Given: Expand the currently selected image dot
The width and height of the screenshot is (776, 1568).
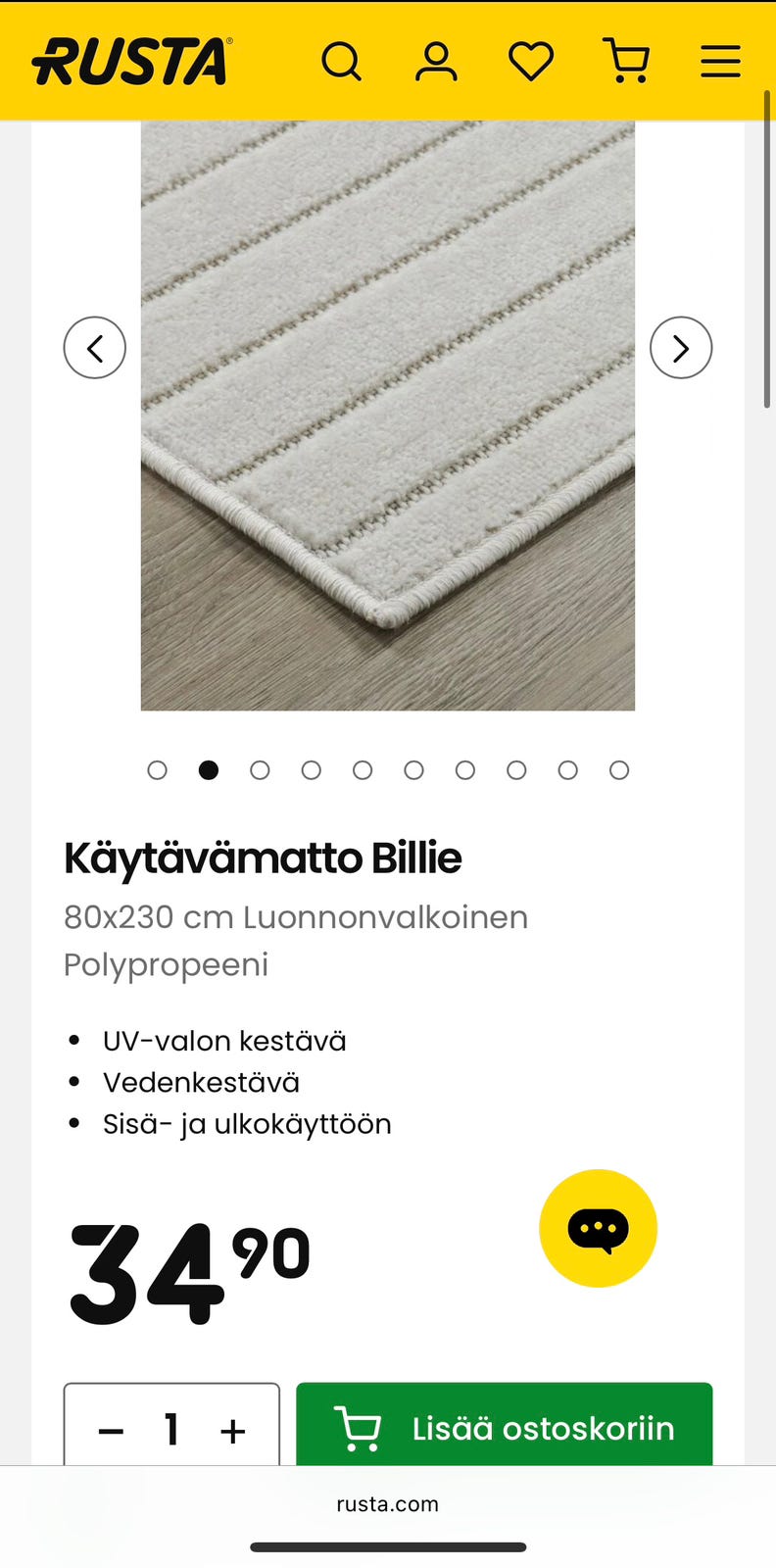Looking at the screenshot, I should 209,770.
